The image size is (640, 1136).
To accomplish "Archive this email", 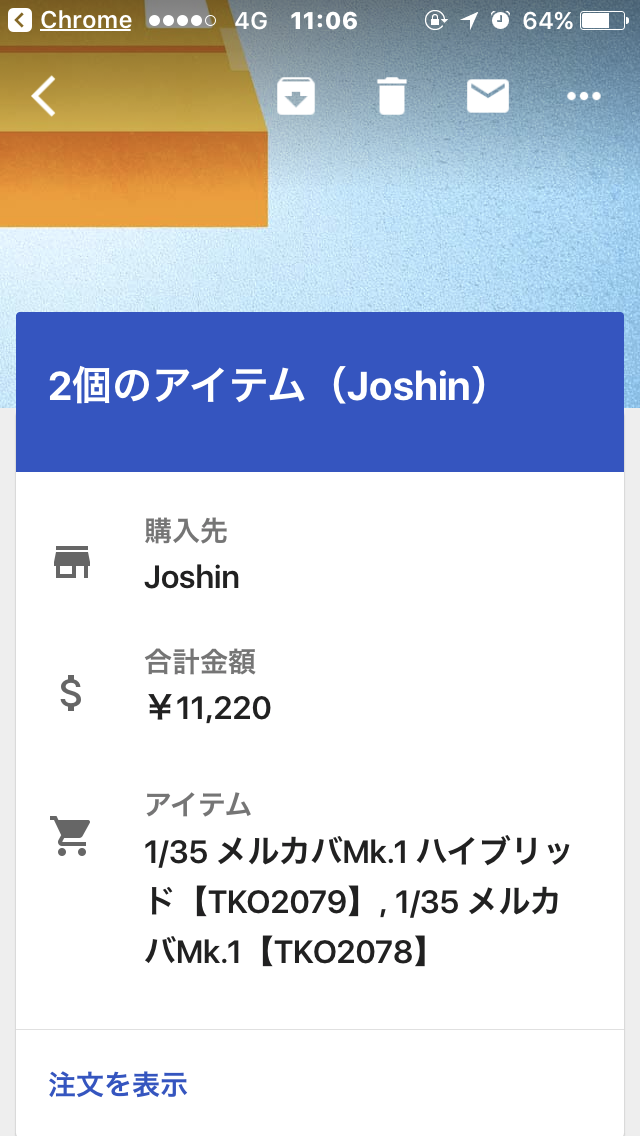I will [296, 96].
